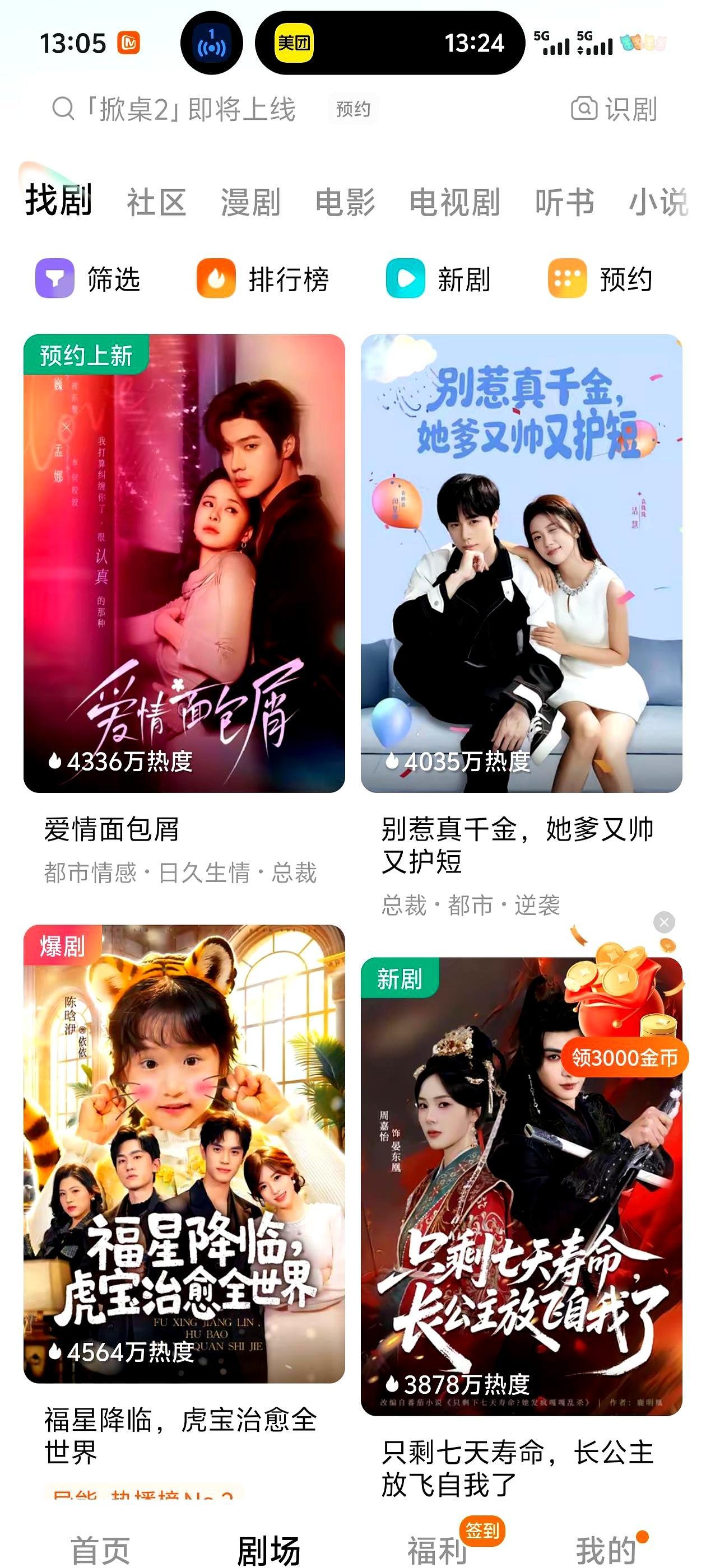Viewport: 706px width, 1568px height.
Task: Open the 福利 tab
Action: pos(438,1549)
